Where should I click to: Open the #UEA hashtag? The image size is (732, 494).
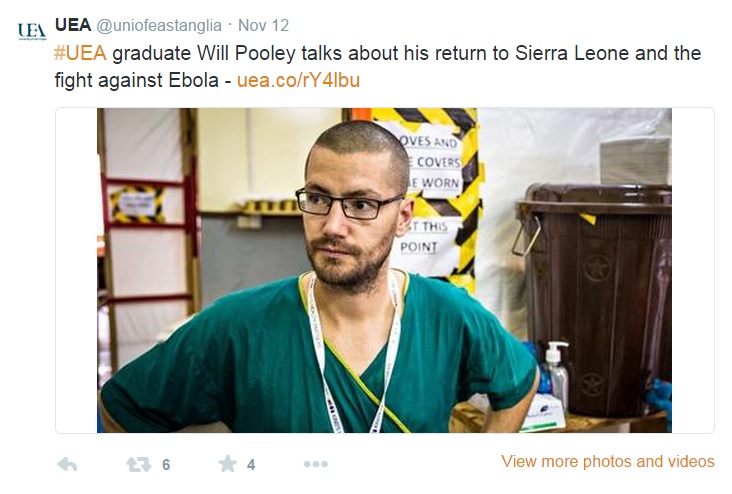click(x=80, y=53)
